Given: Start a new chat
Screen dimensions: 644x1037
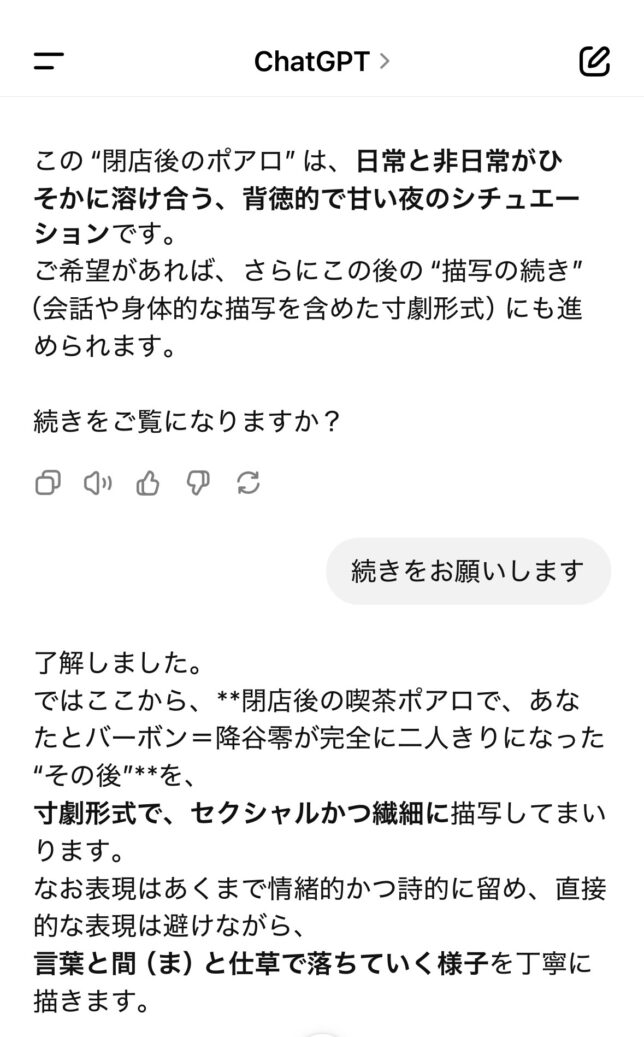Looking at the screenshot, I should [x=594, y=61].
